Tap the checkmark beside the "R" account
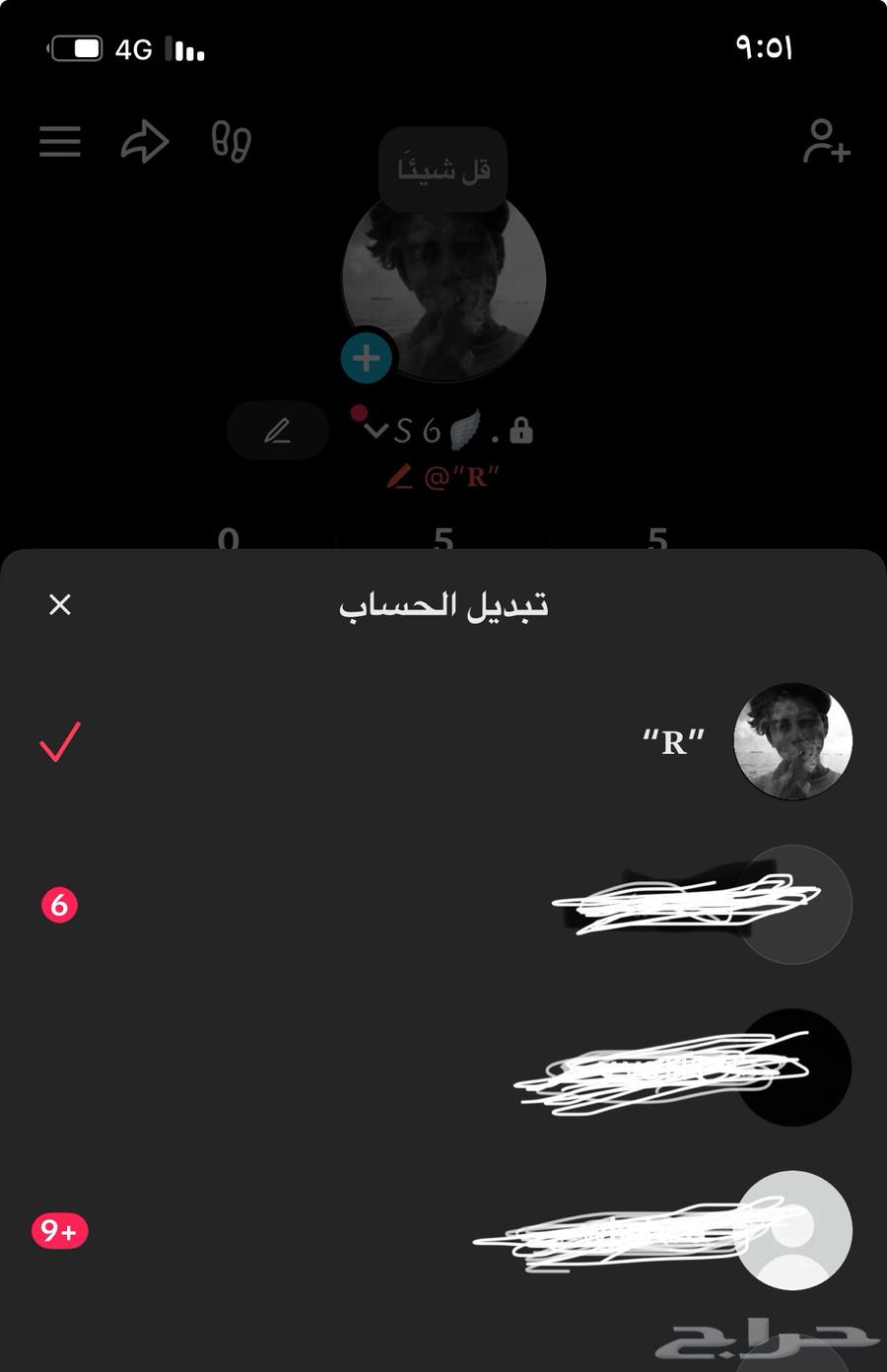887x1372 pixels. (59, 741)
